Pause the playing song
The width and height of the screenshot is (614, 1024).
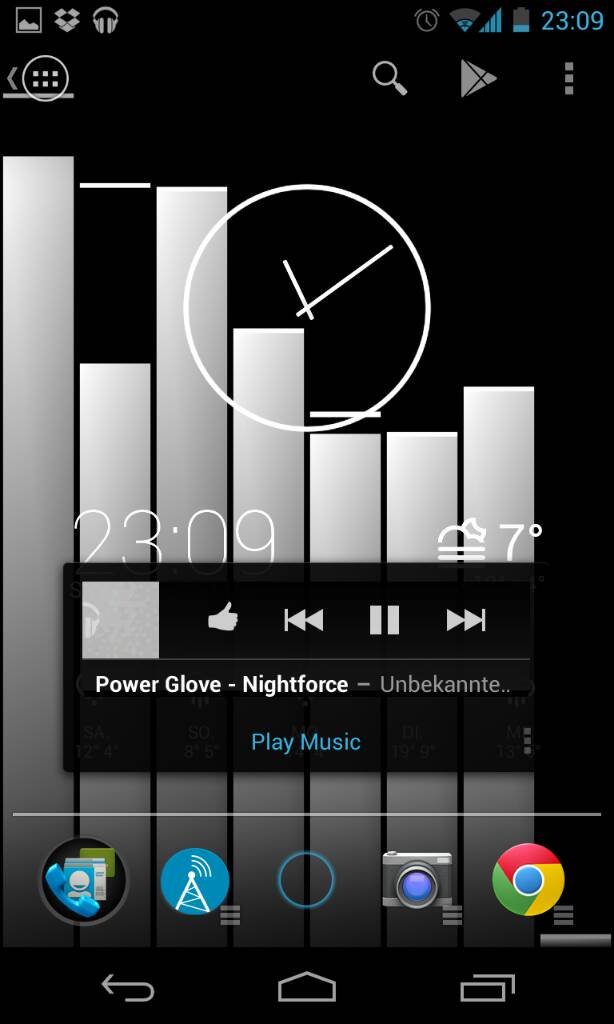(384, 620)
